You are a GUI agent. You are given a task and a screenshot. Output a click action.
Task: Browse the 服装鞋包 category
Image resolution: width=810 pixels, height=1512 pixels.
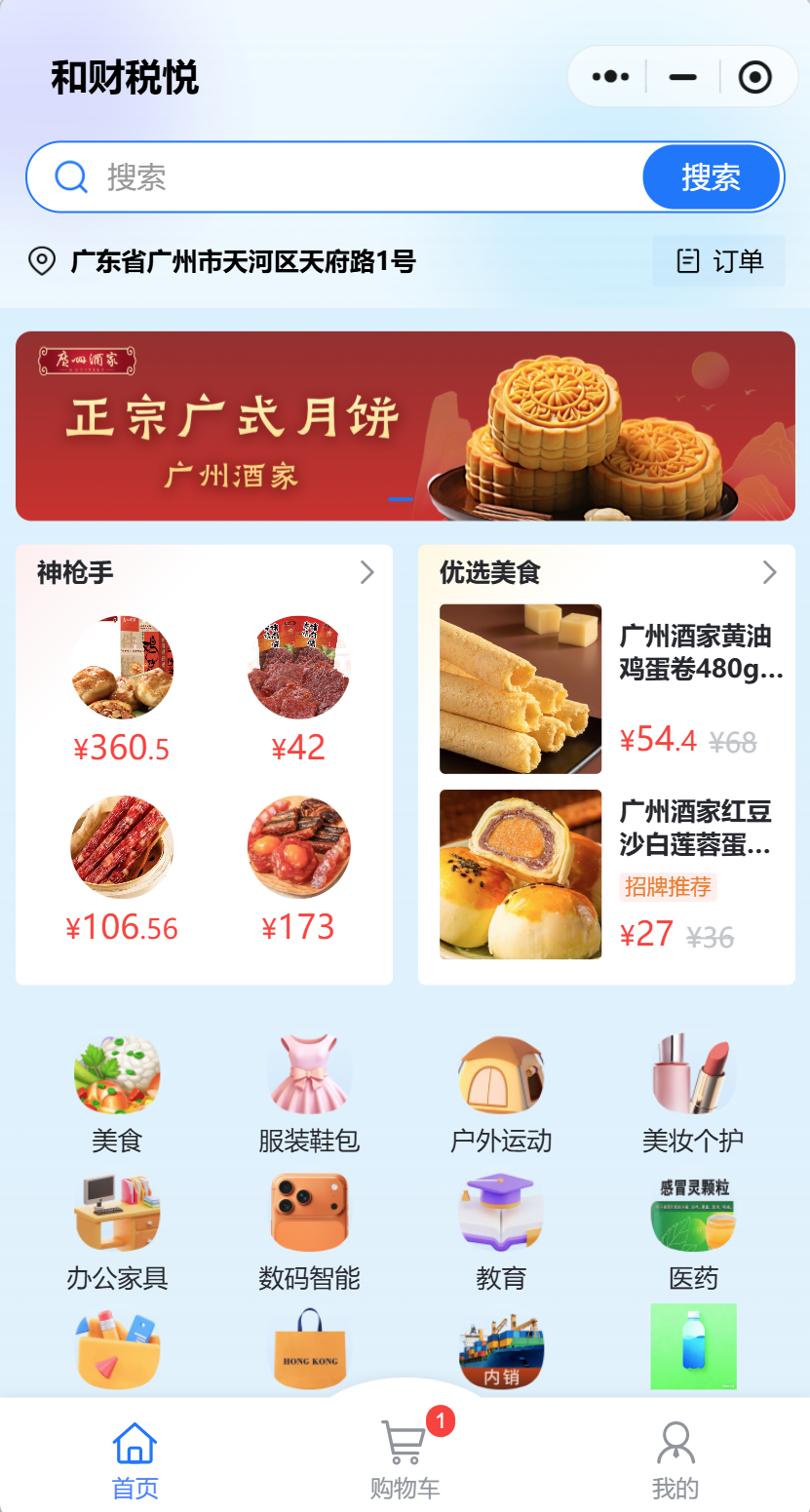(309, 1094)
